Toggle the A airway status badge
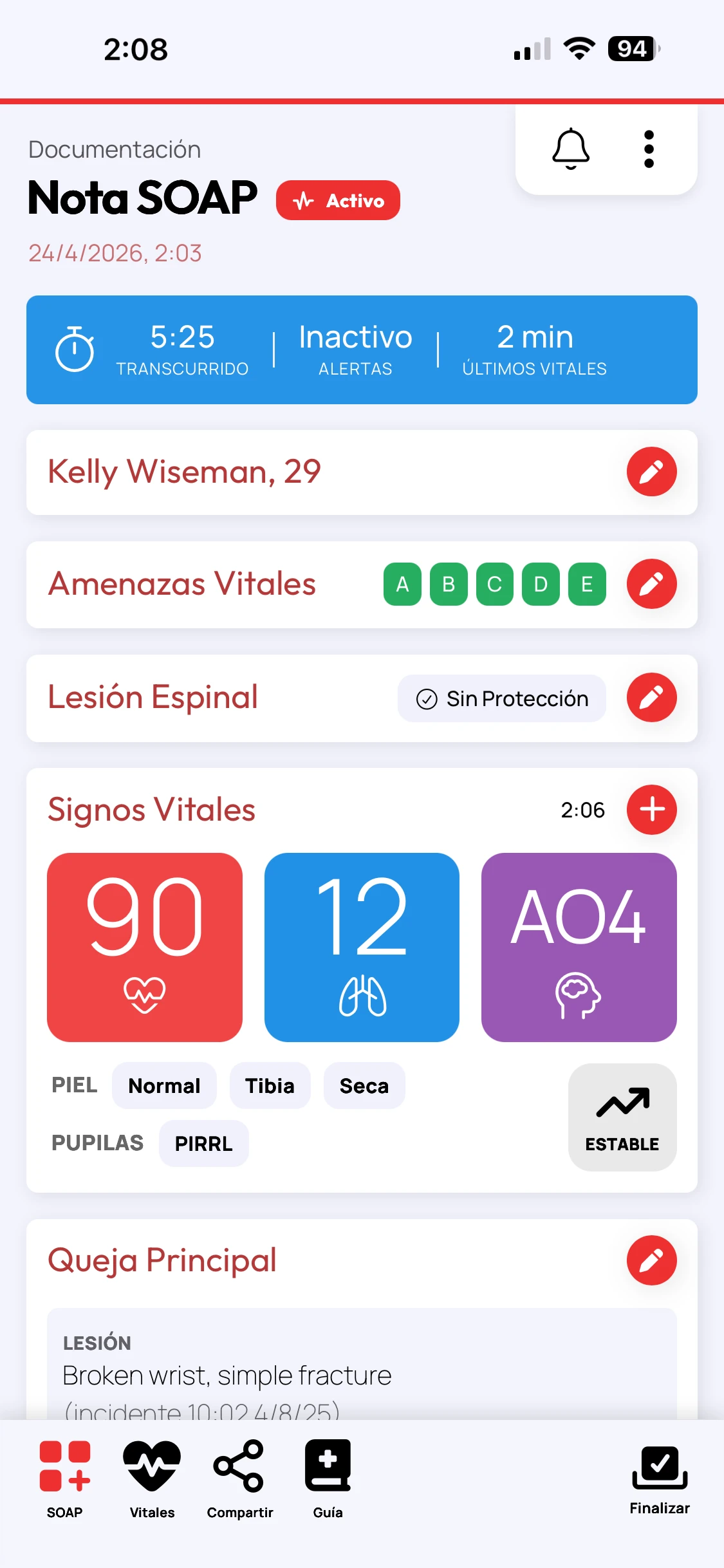The height and width of the screenshot is (1568, 724). point(402,584)
